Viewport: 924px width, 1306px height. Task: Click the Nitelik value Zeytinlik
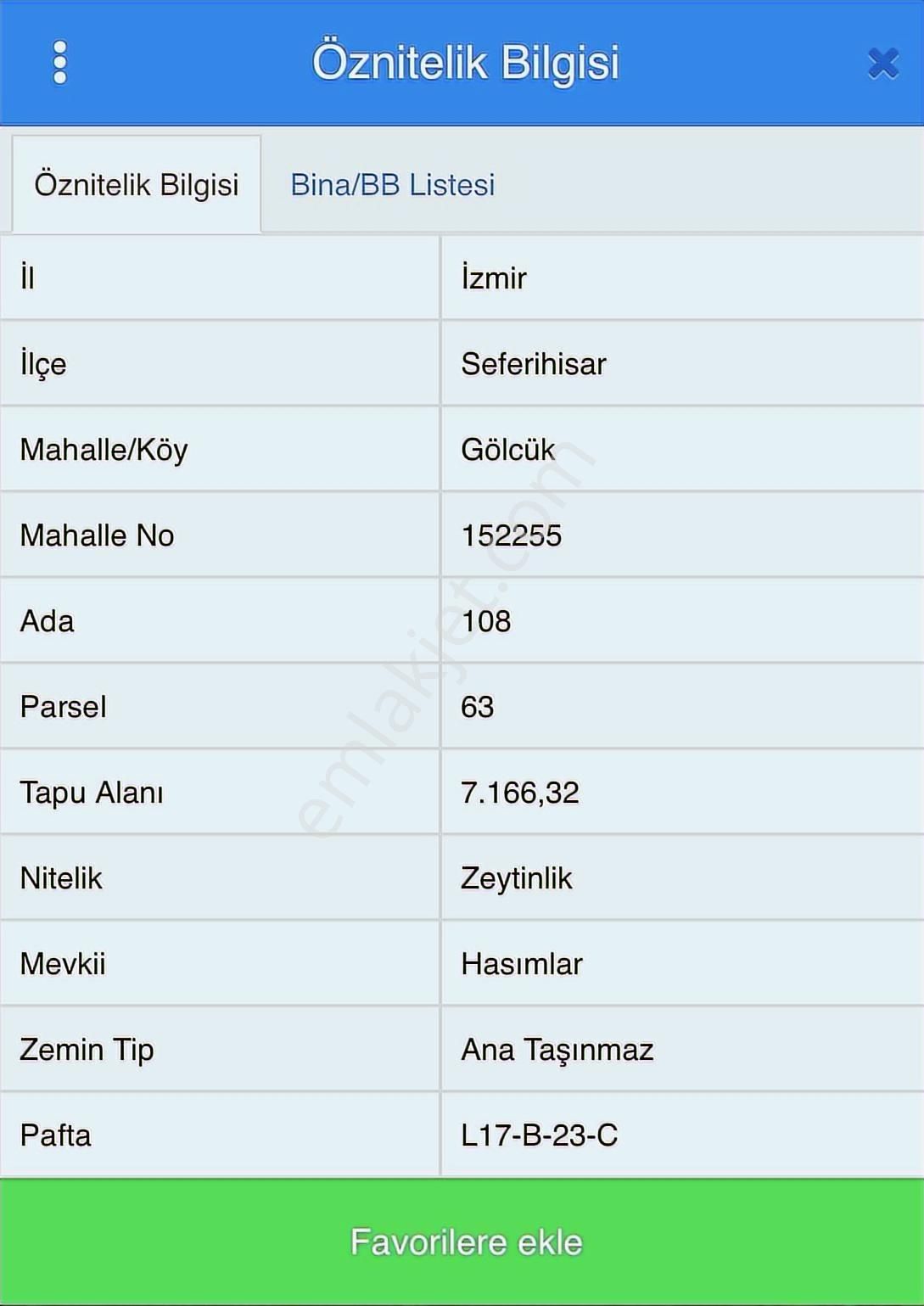click(x=518, y=877)
